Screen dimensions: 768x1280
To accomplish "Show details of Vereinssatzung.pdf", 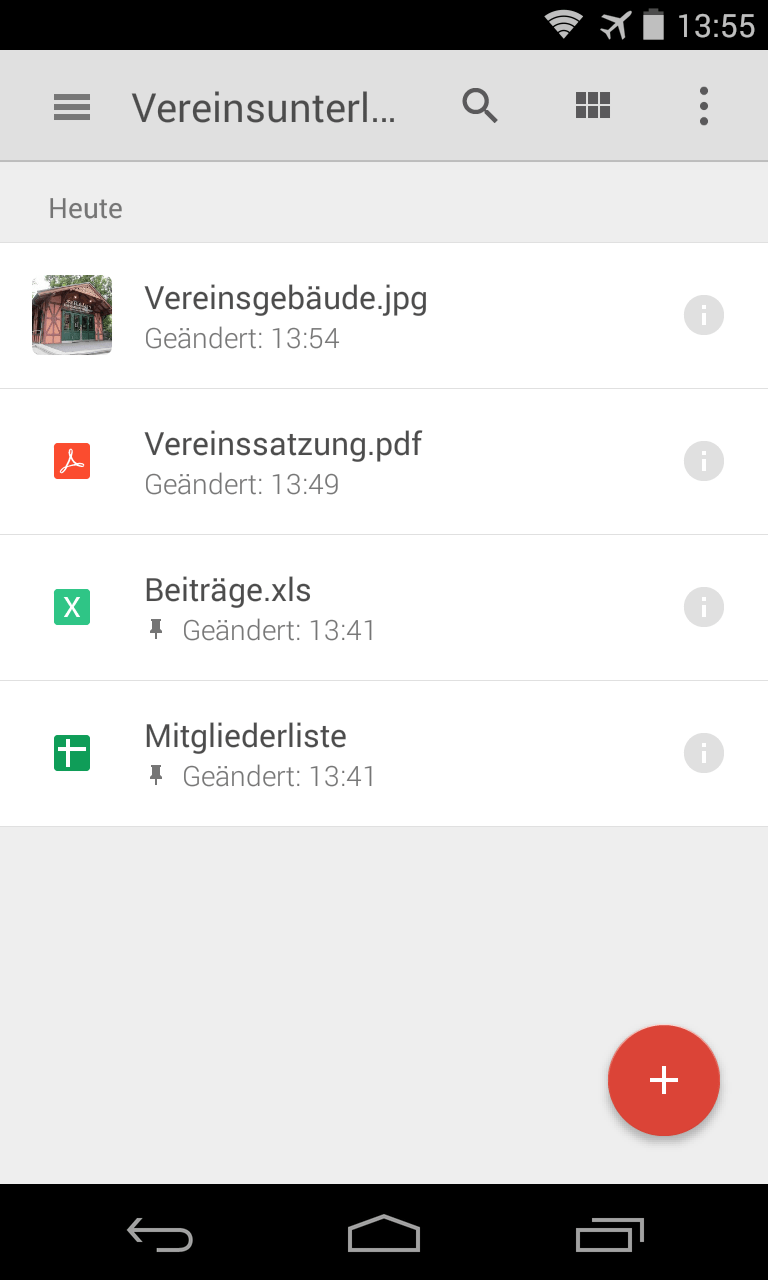I will coord(704,461).
